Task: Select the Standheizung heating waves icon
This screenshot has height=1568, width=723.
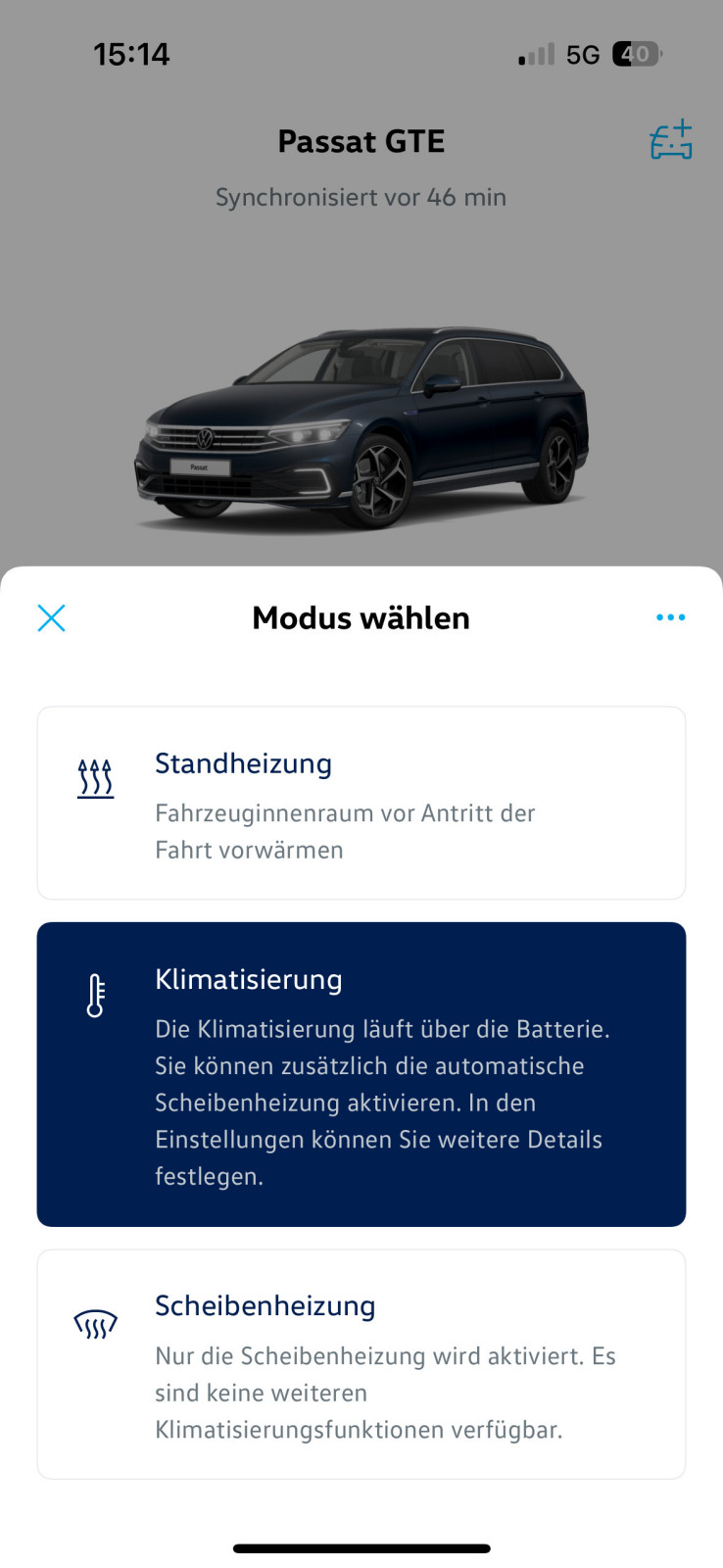Action: pos(95,777)
